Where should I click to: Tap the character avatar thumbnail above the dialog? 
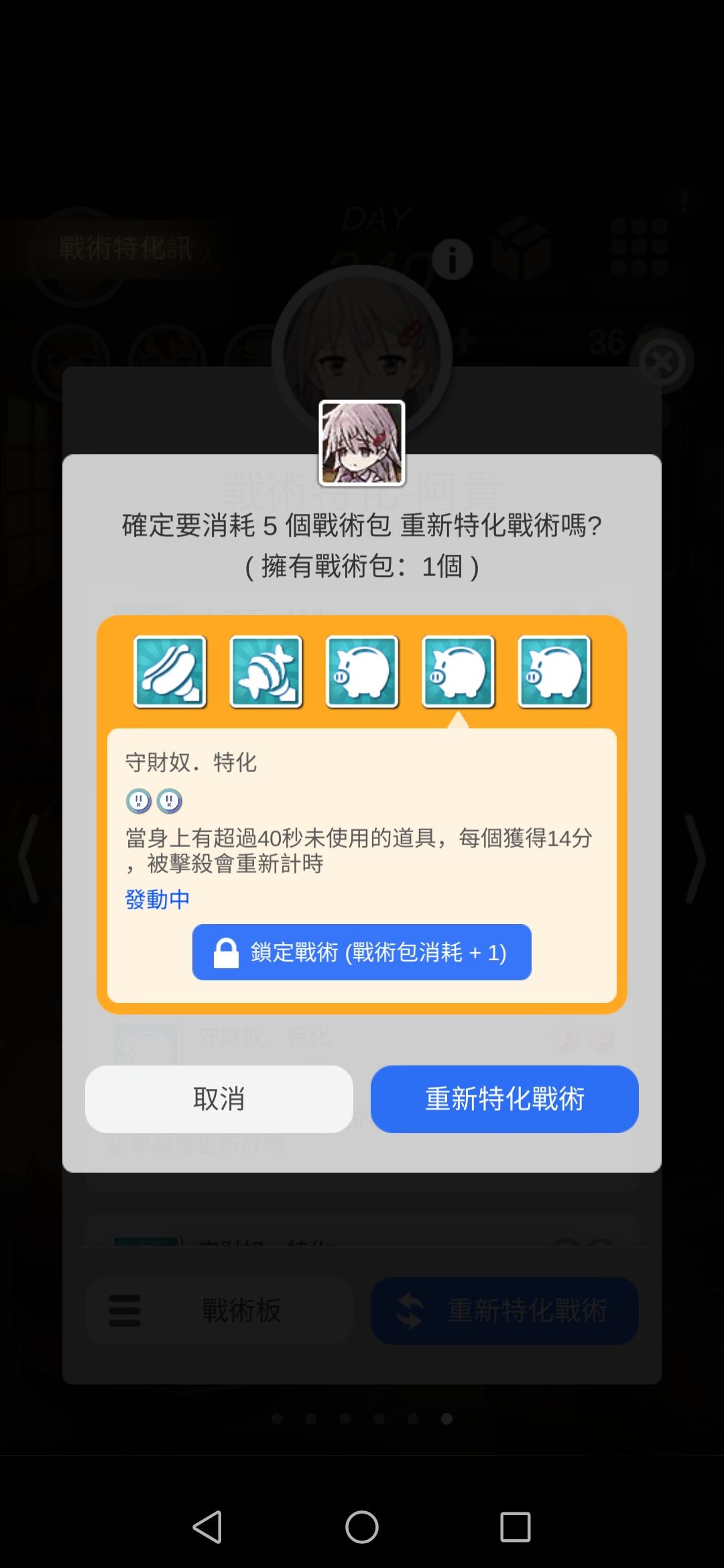[x=361, y=442]
